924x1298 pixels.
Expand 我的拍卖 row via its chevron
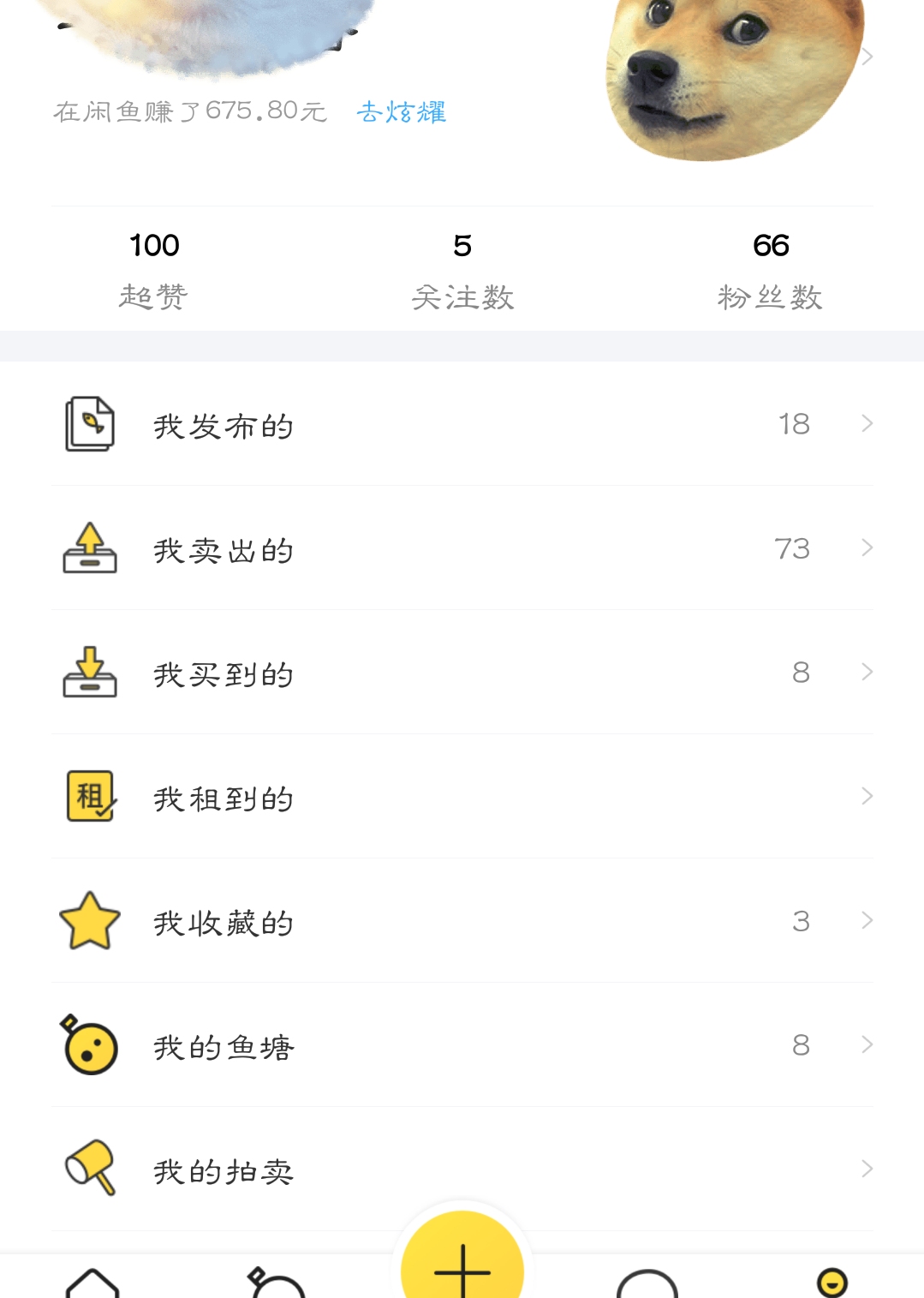tap(867, 1168)
